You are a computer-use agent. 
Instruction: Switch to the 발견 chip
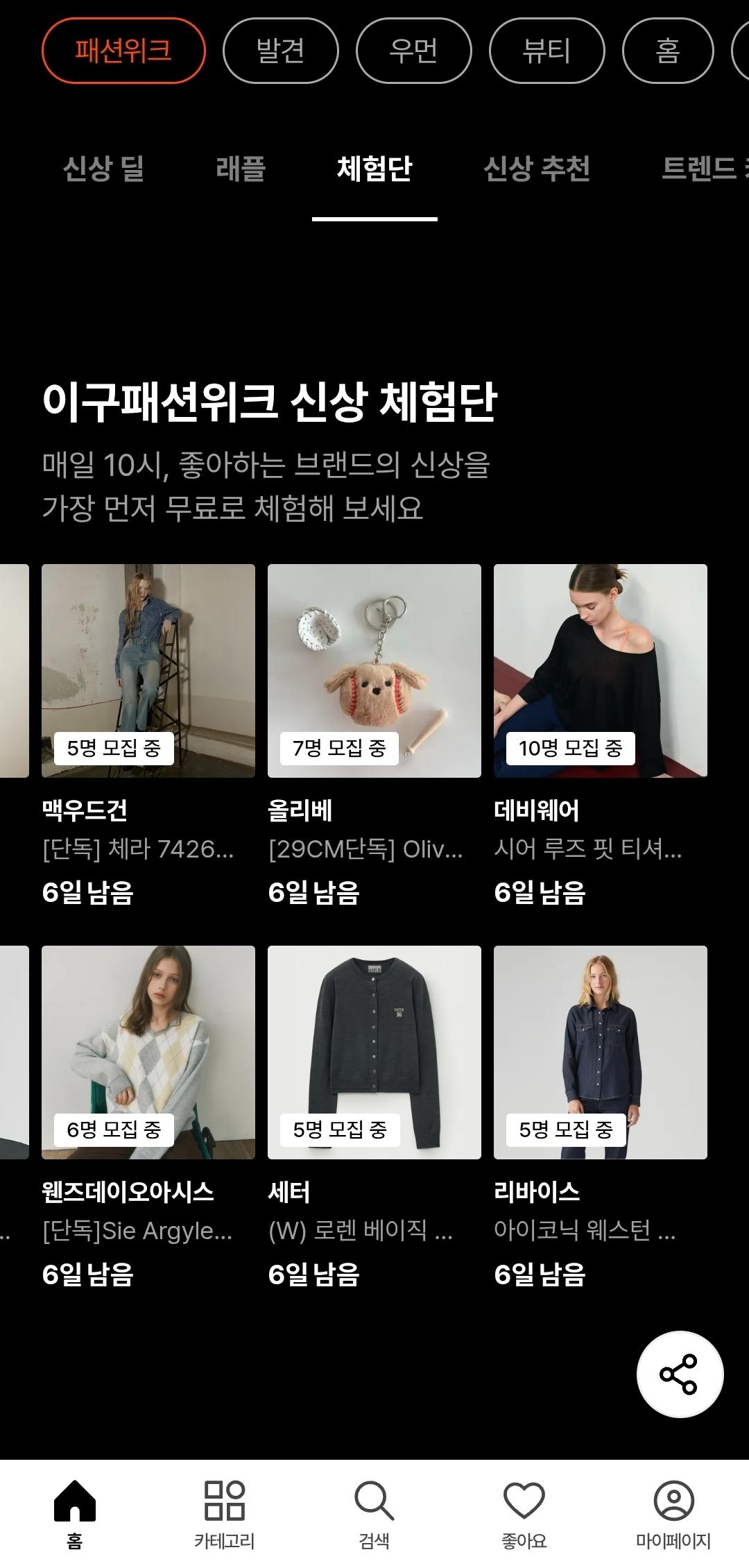280,51
